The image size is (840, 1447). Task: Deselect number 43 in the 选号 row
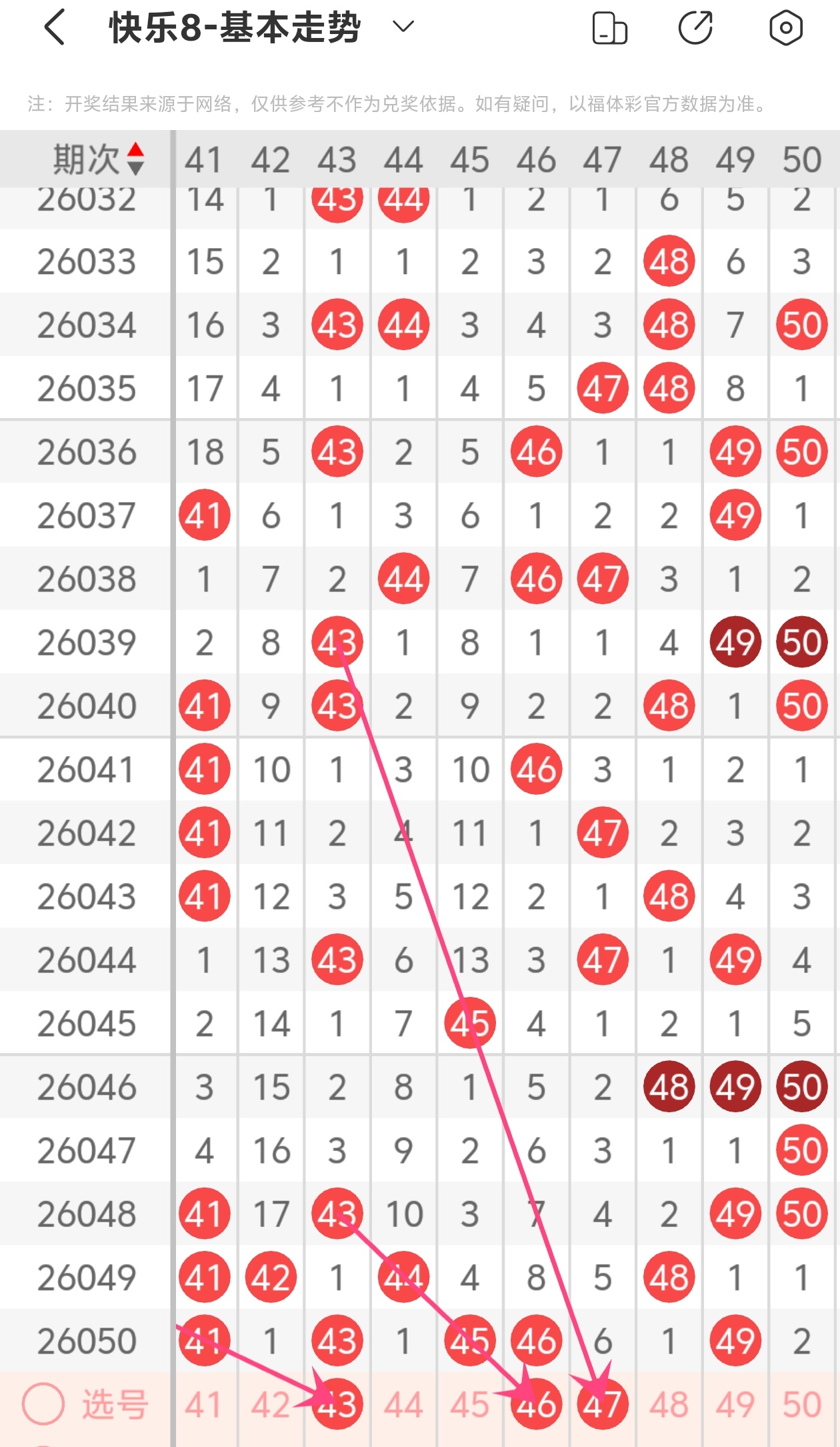click(337, 1404)
